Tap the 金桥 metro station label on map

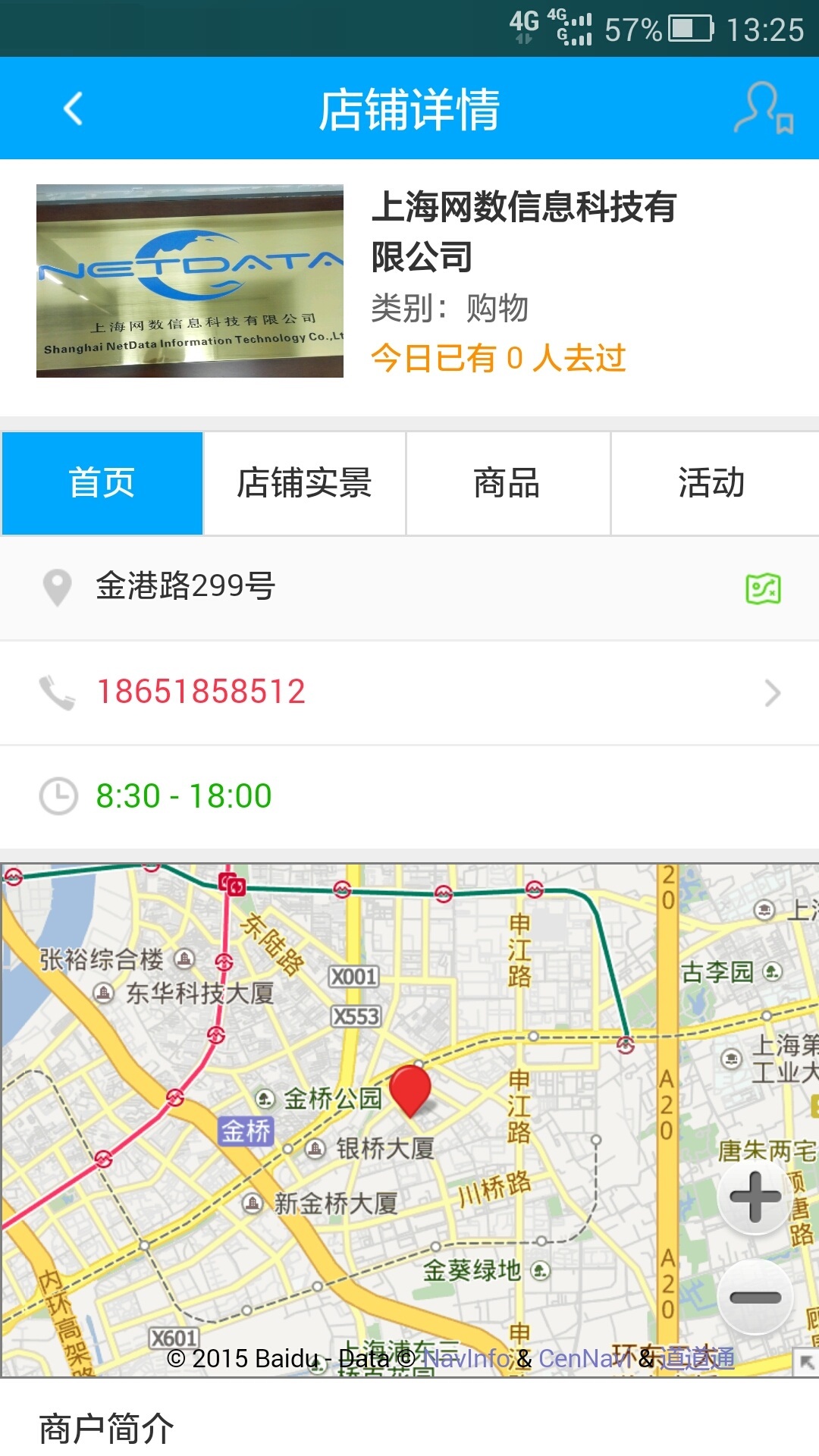point(245,1131)
